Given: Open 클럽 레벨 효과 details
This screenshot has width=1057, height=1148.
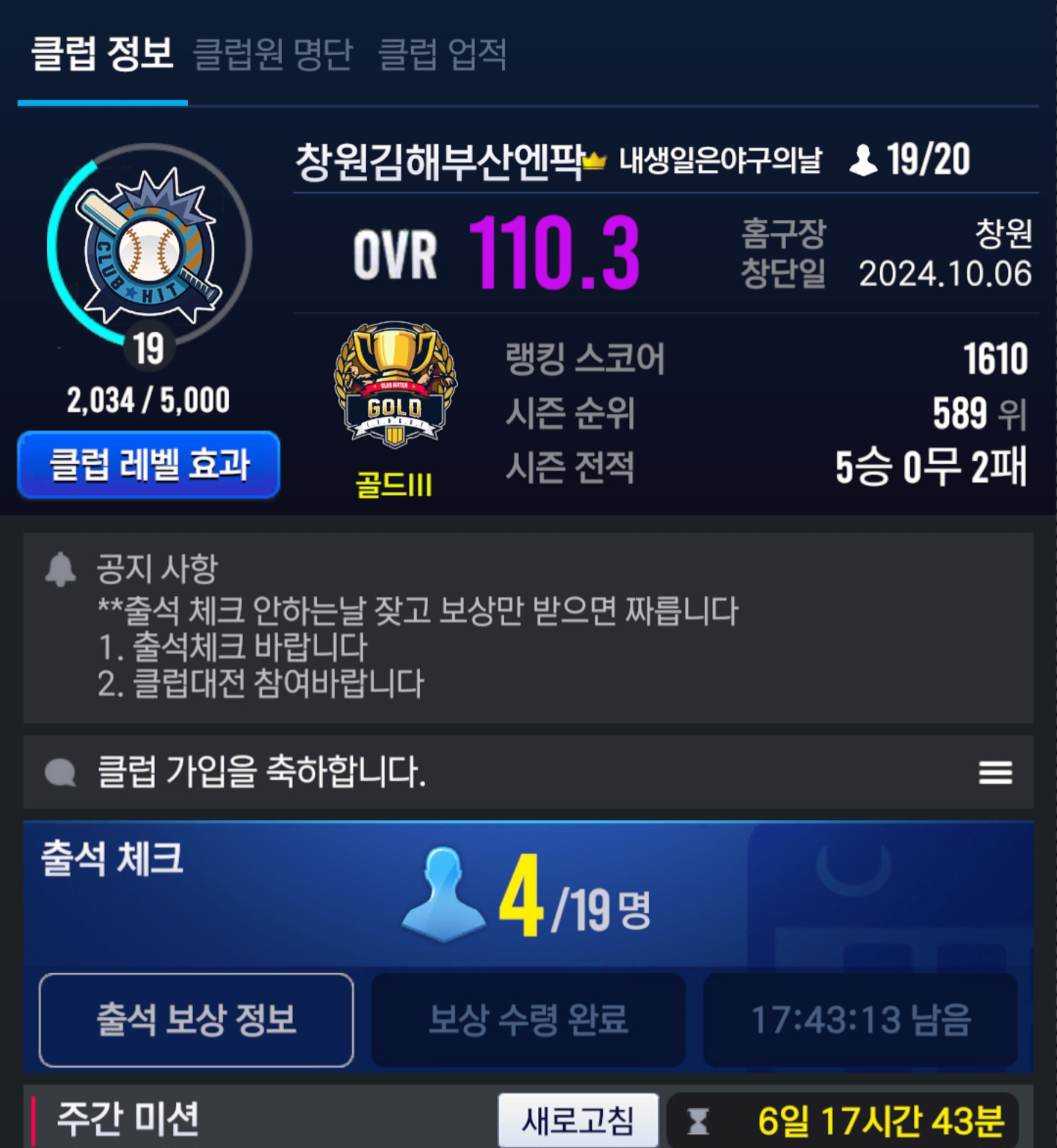Looking at the screenshot, I should 148,465.
